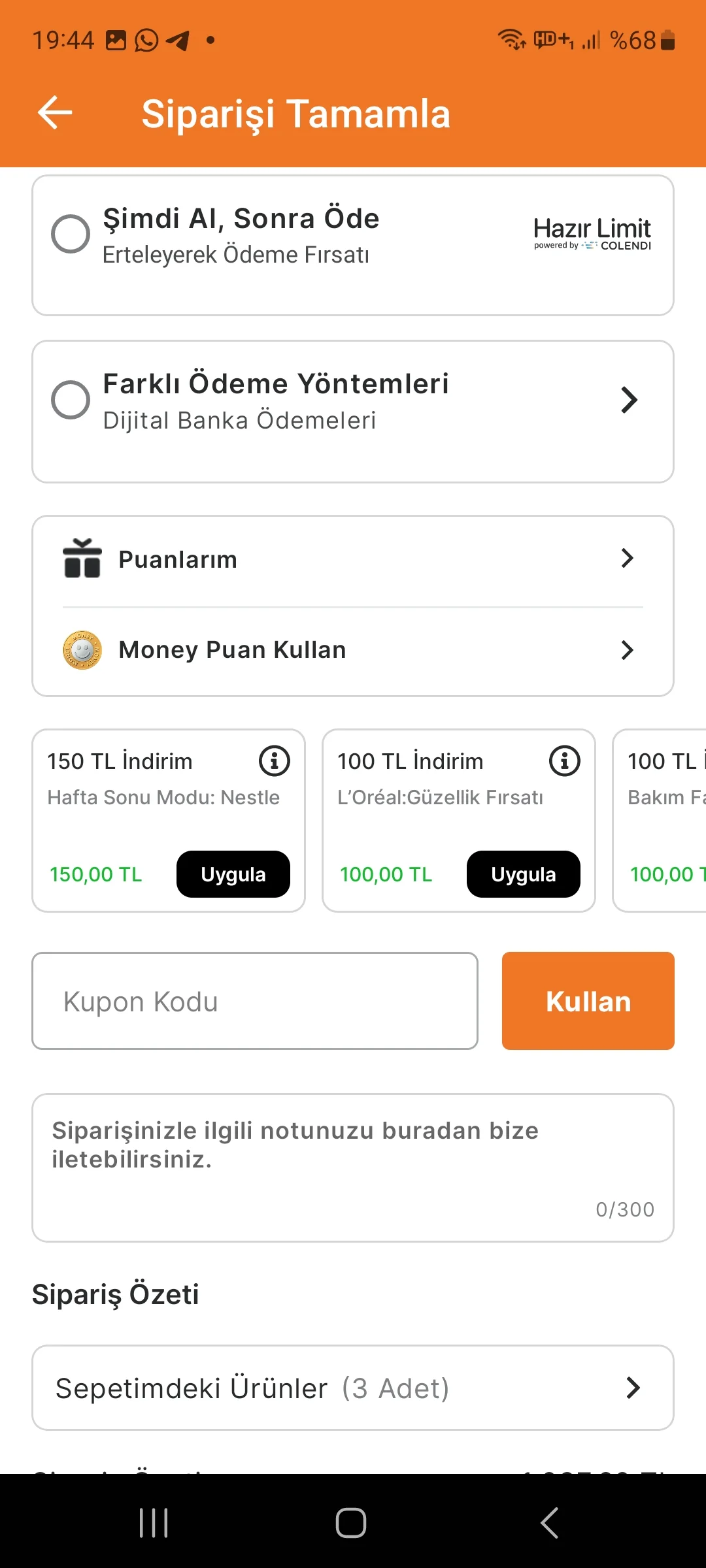Select Şimdi Al, Sonra Öde payment option
The height and width of the screenshot is (1568, 706).
(71, 234)
